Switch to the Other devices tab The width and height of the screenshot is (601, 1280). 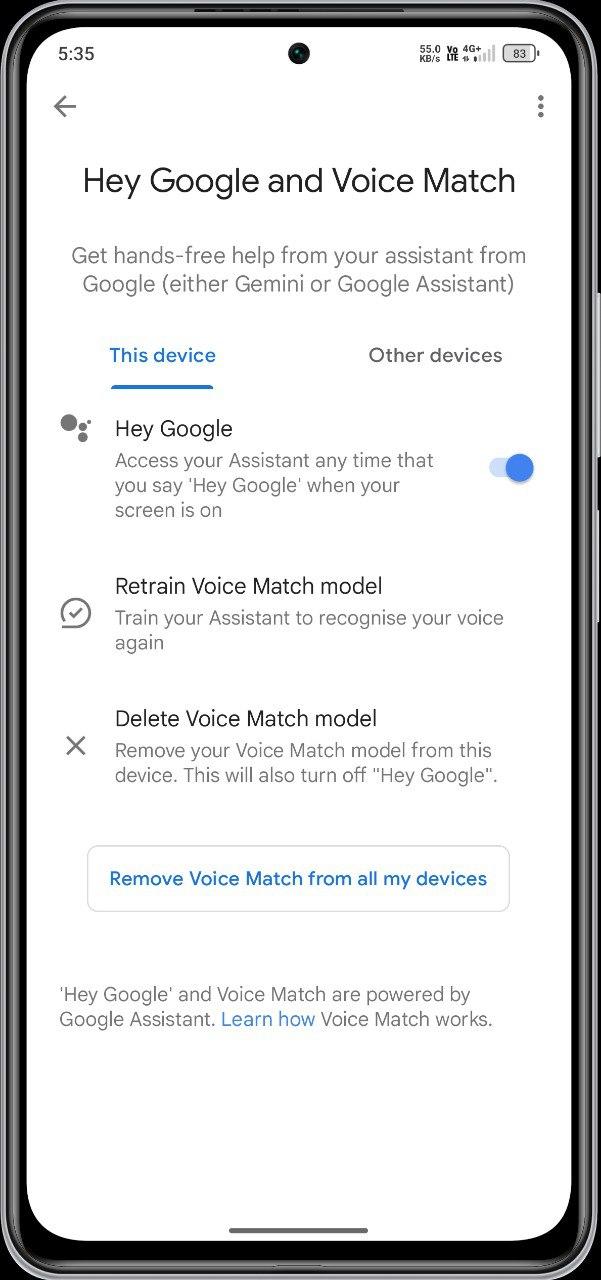pyautogui.click(x=435, y=356)
